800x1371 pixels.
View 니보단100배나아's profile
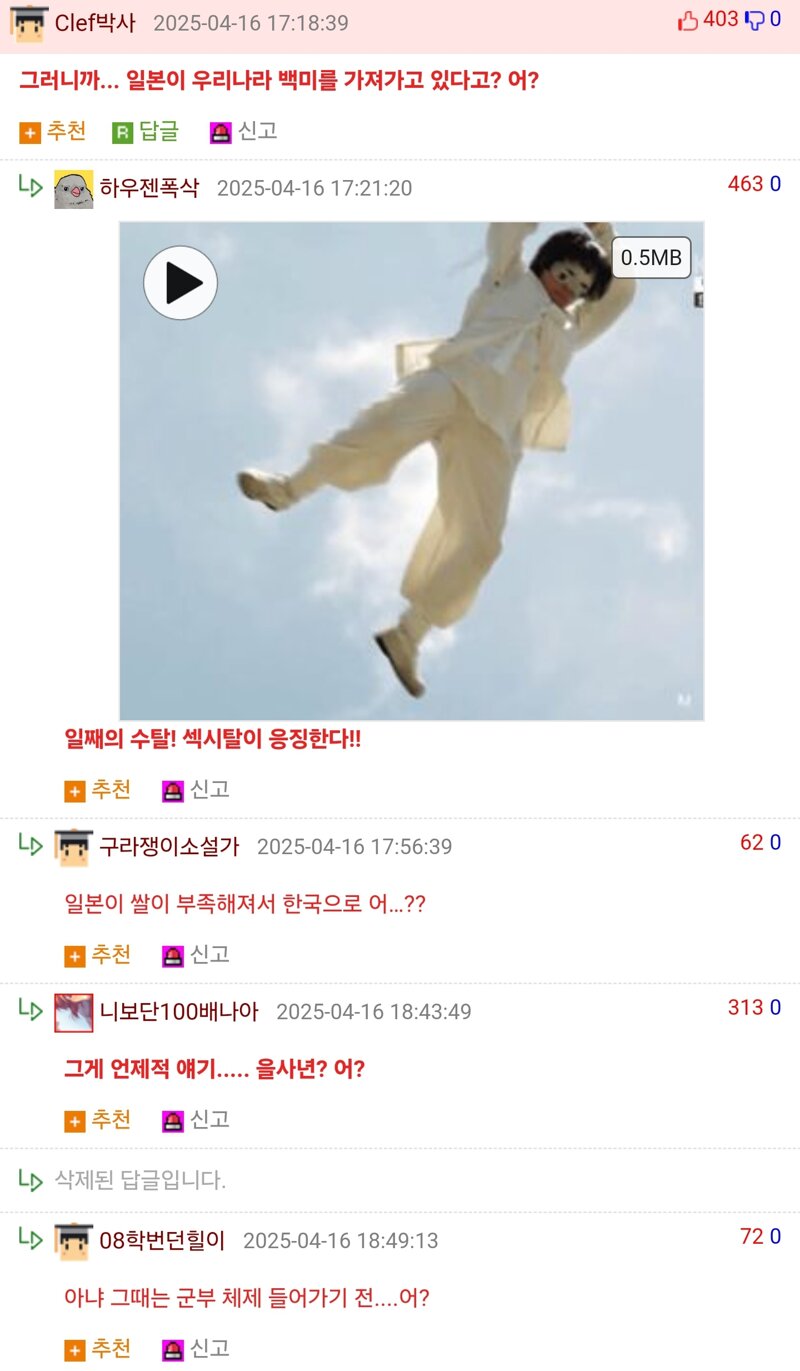point(179,1012)
